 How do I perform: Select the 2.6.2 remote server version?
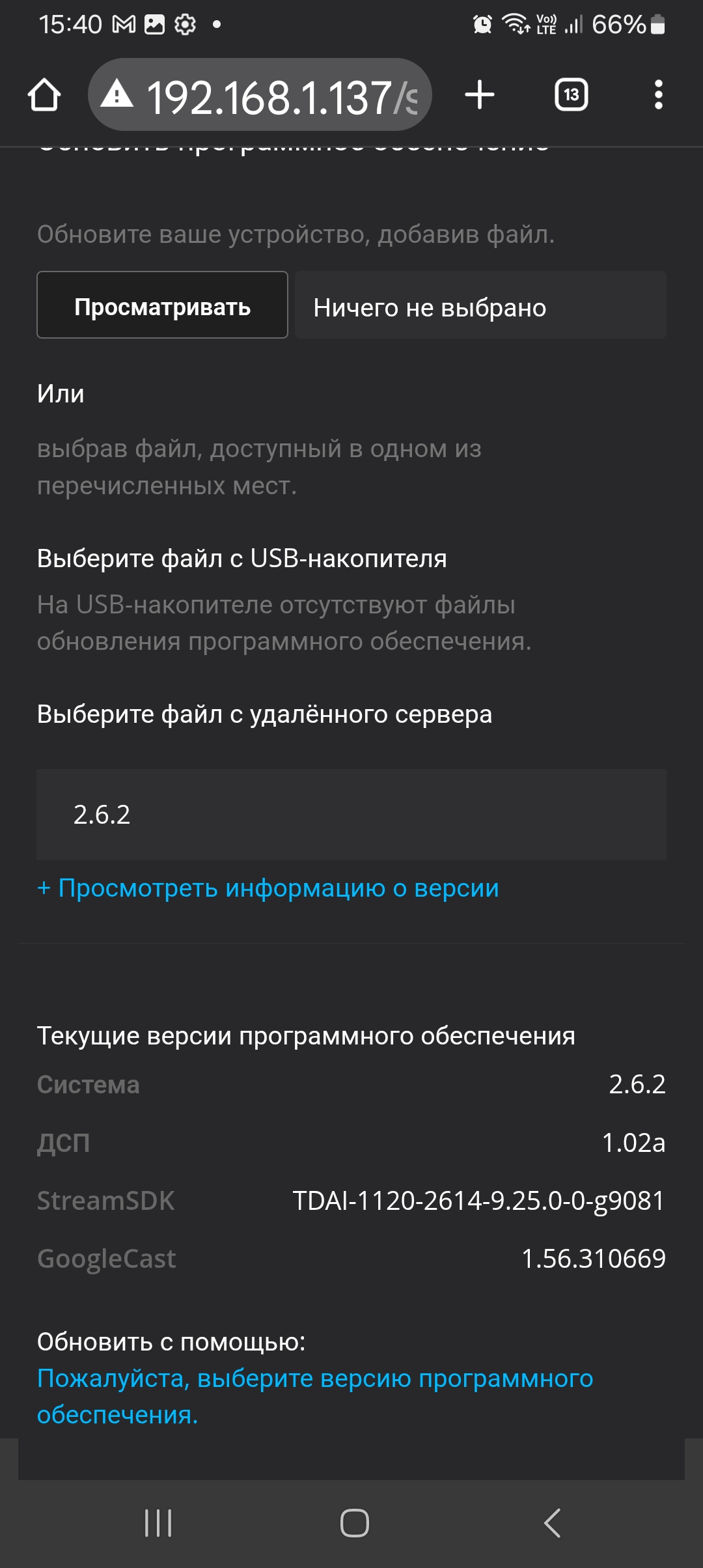click(x=351, y=814)
